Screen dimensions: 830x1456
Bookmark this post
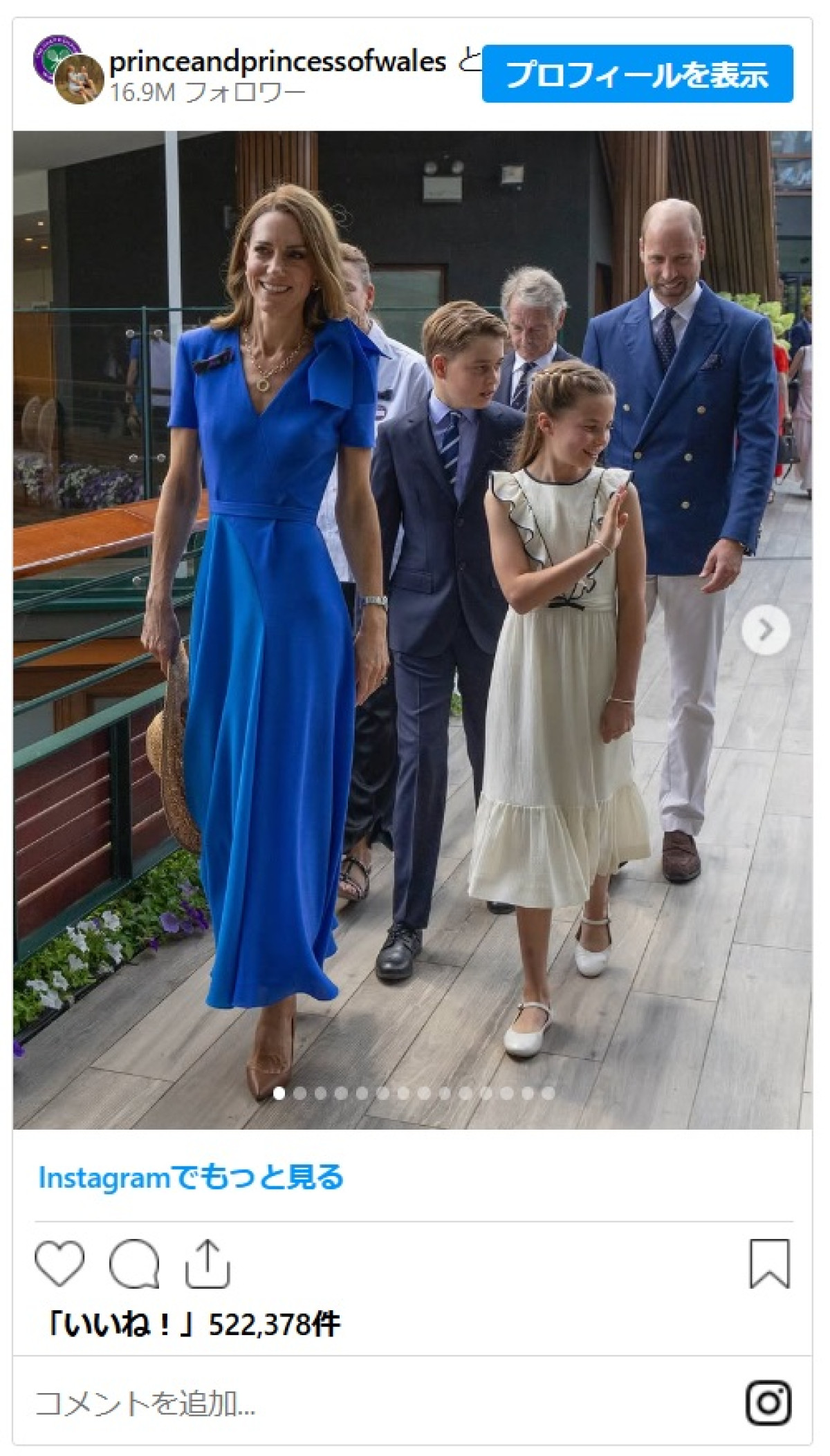(x=769, y=1264)
